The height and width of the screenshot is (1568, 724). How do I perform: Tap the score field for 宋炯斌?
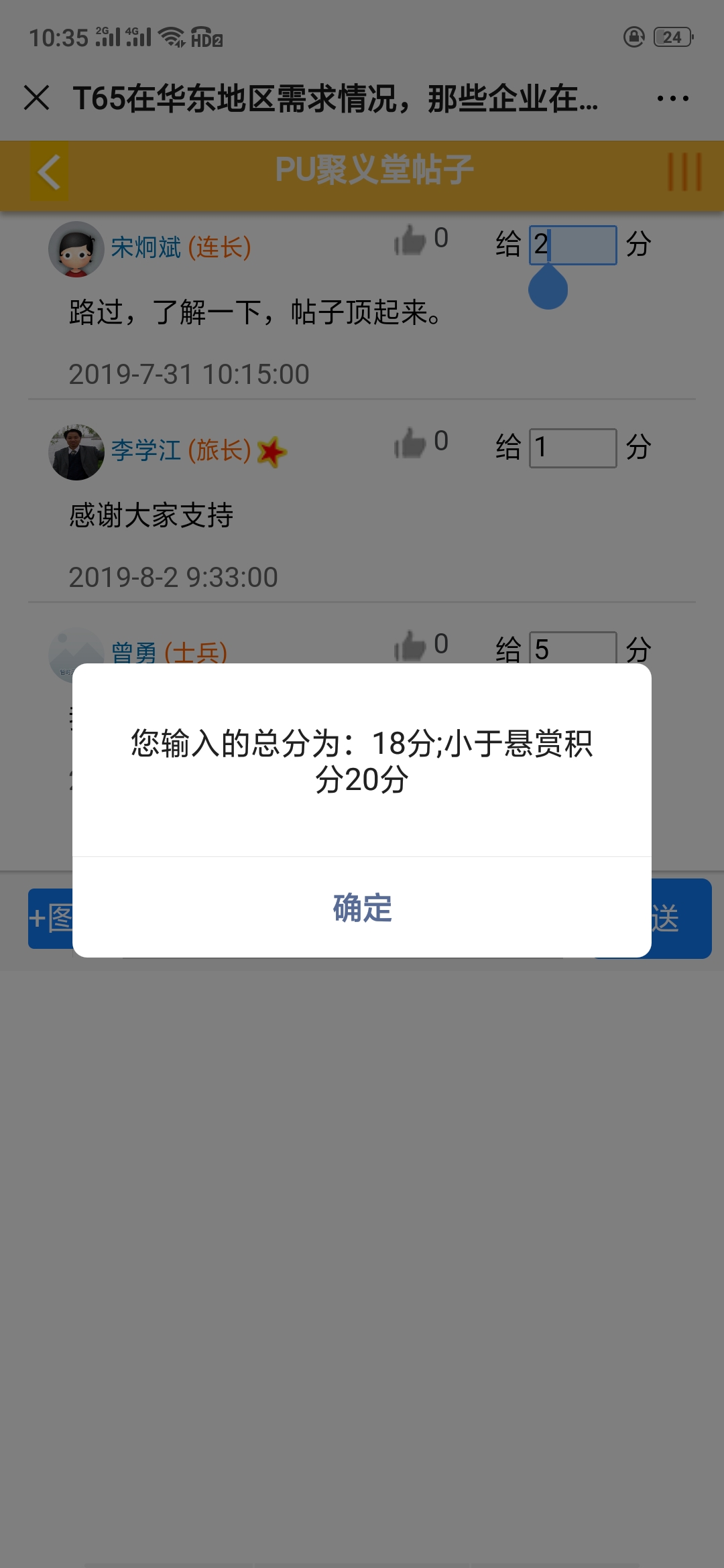573,245
